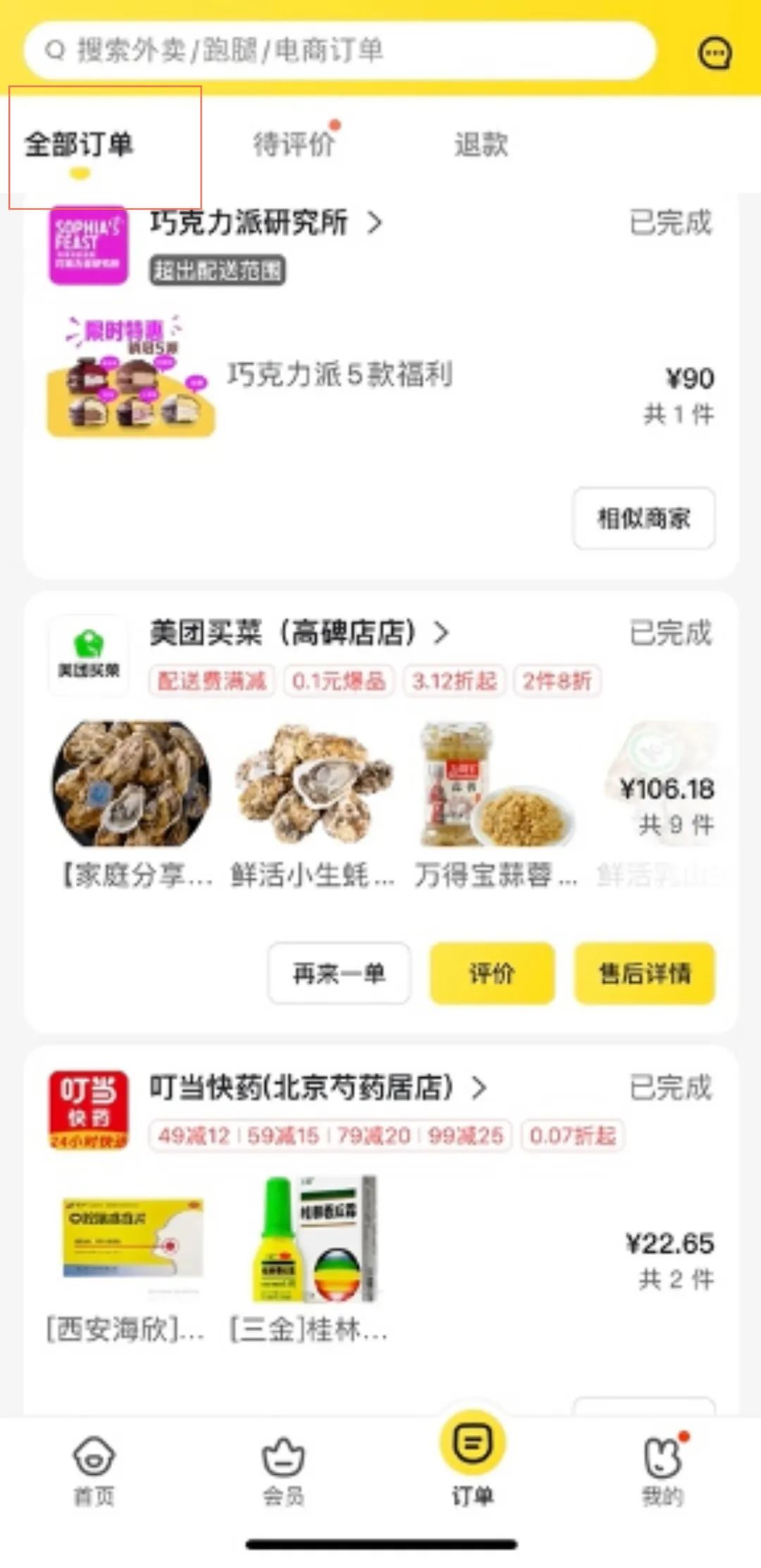
Task: Tap 再来一单 for the 美团买菜 order
Action: 339,974
